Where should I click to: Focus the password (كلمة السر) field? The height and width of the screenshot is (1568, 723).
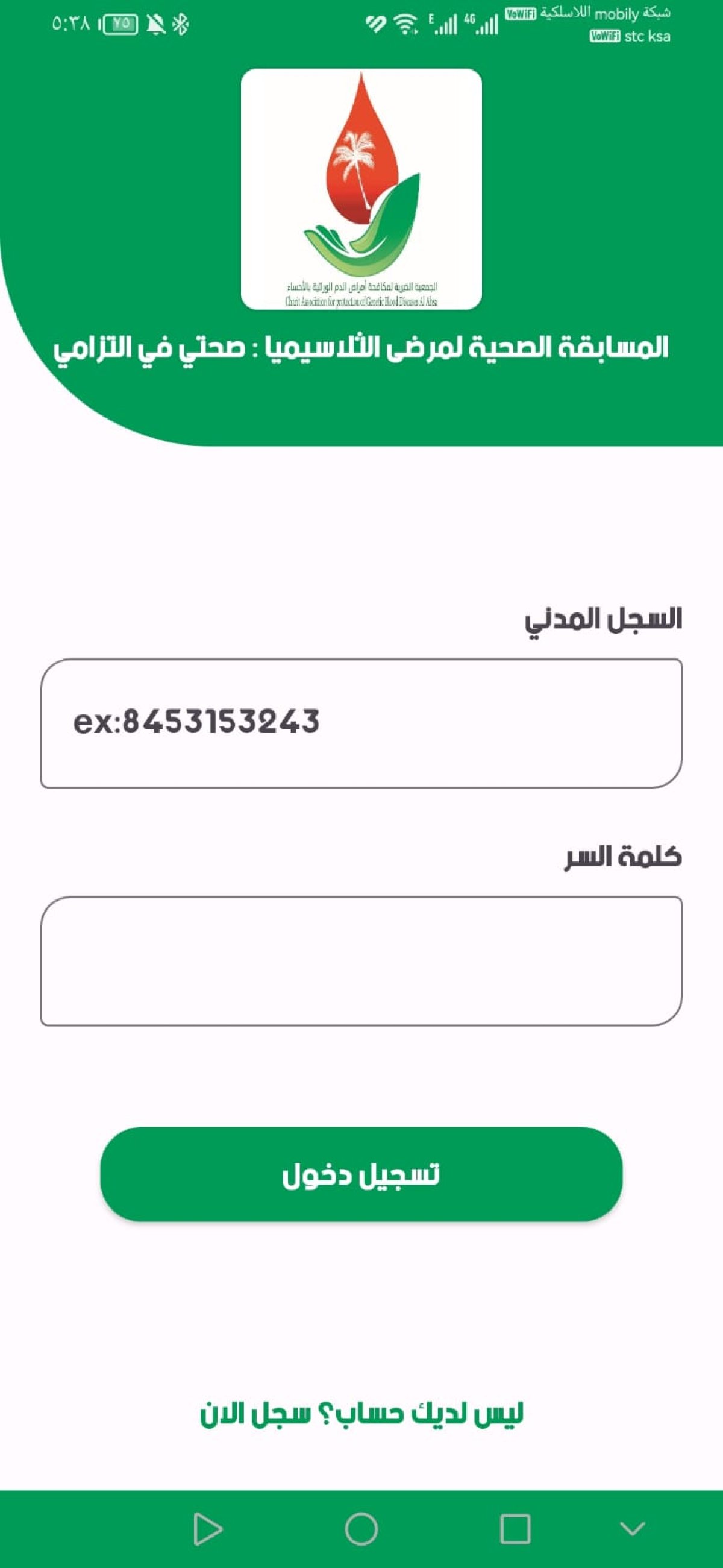361,961
